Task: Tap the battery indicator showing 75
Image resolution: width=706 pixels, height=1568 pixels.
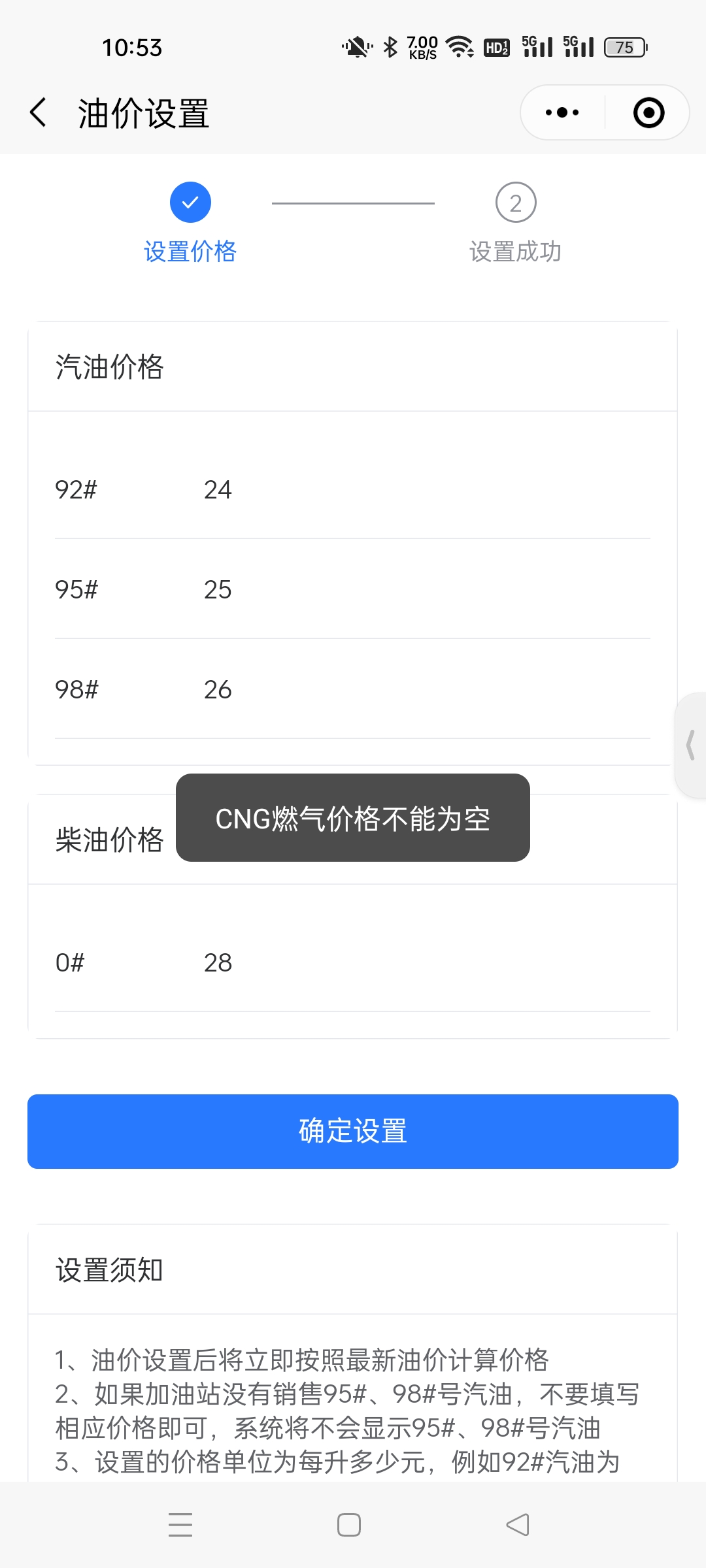Action: click(x=624, y=46)
